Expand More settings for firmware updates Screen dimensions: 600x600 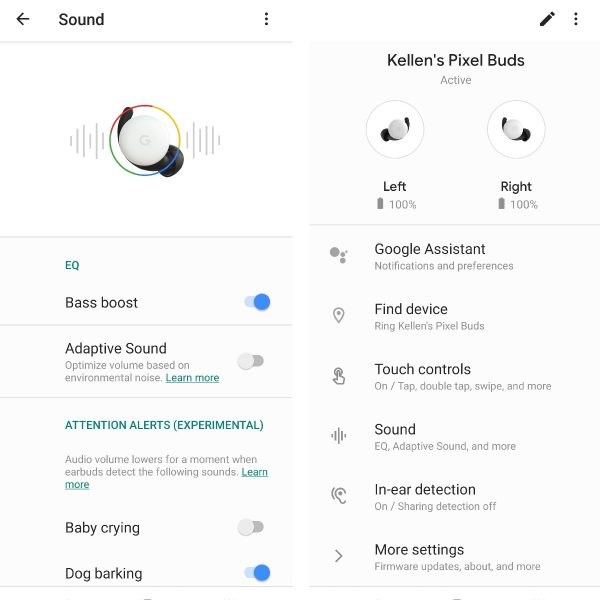tap(456, 556)
